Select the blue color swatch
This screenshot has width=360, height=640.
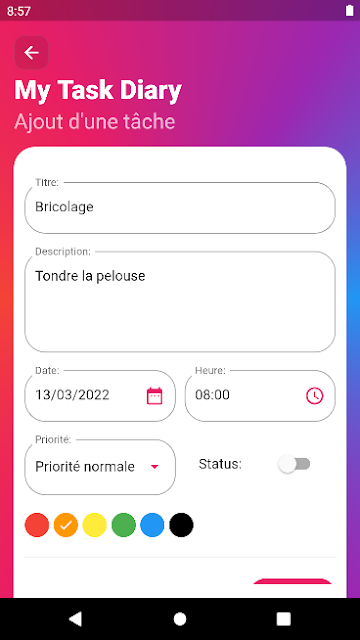(x=152, y=525)
